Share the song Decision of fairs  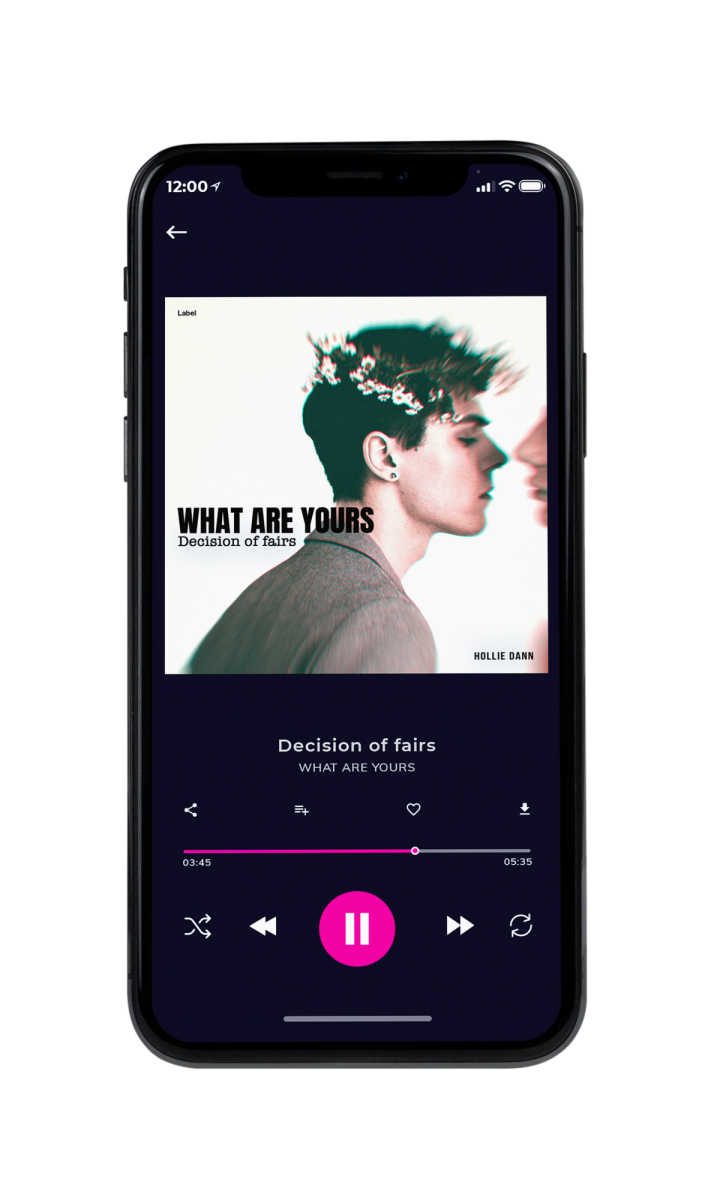click(x=191, y=810)
